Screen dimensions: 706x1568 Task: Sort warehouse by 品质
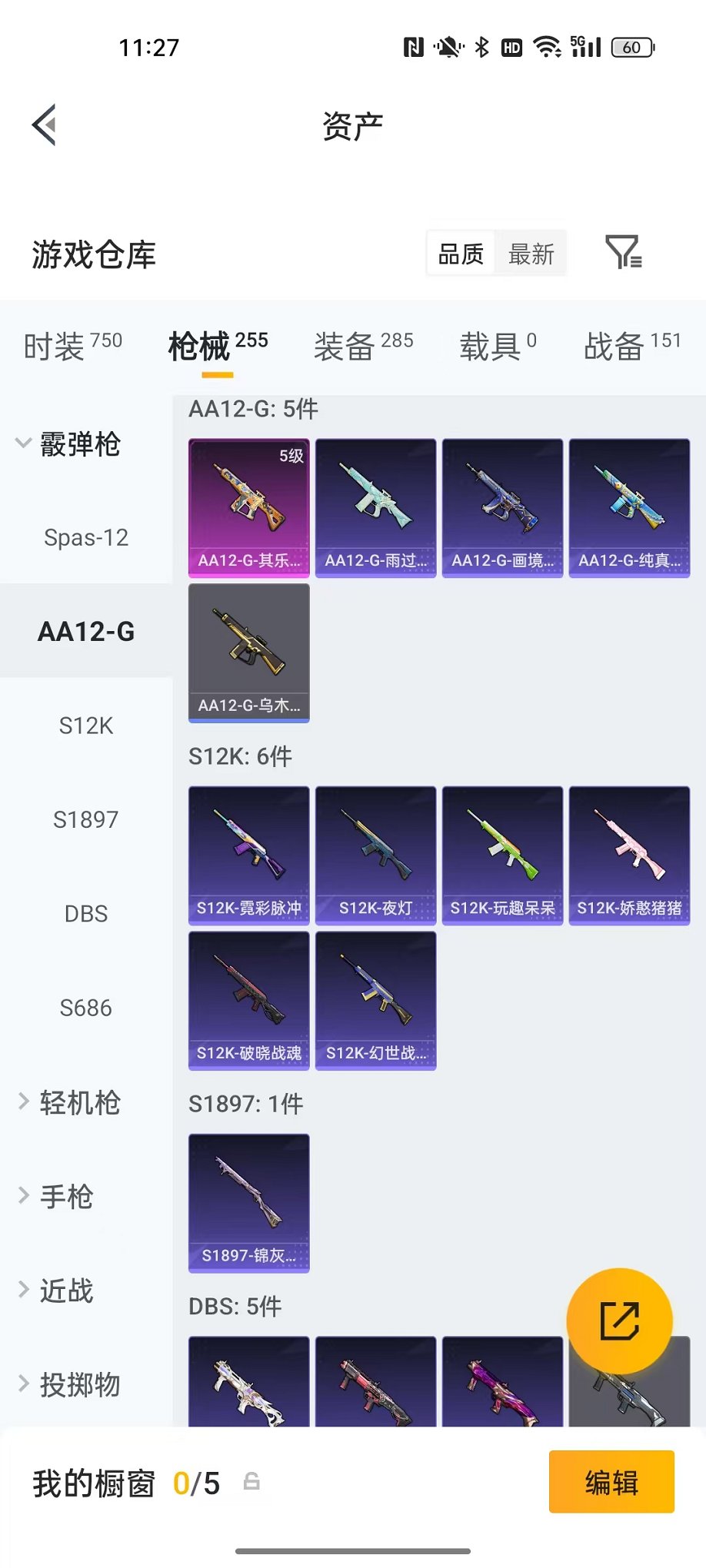click(x=461, y=254)
